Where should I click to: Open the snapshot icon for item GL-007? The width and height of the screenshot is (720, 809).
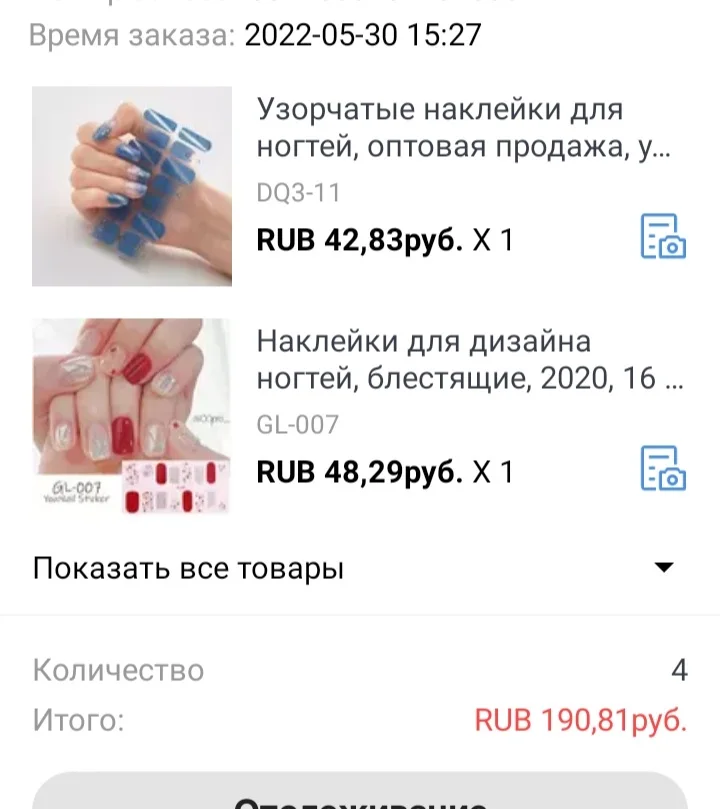pos(662,468)
